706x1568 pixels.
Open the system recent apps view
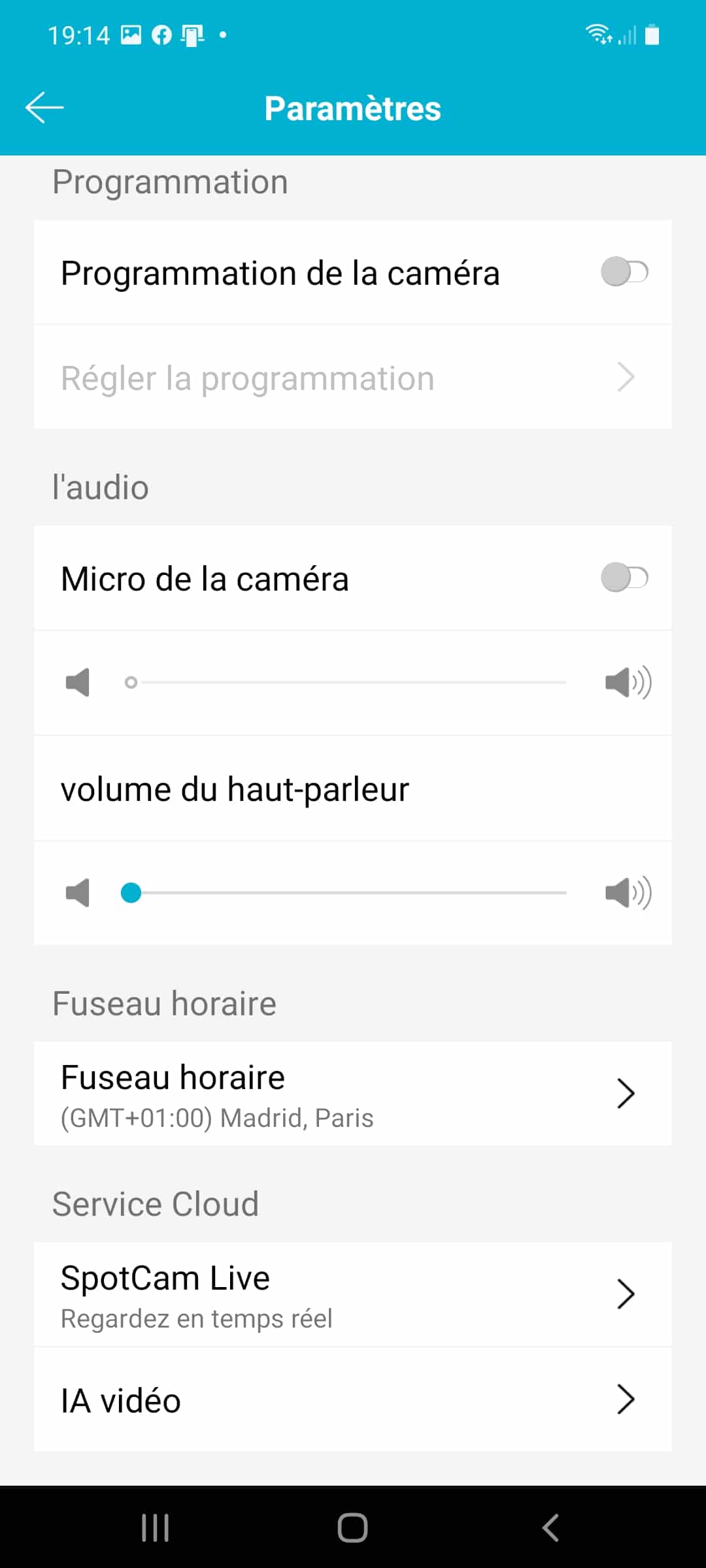[156, 1528]
